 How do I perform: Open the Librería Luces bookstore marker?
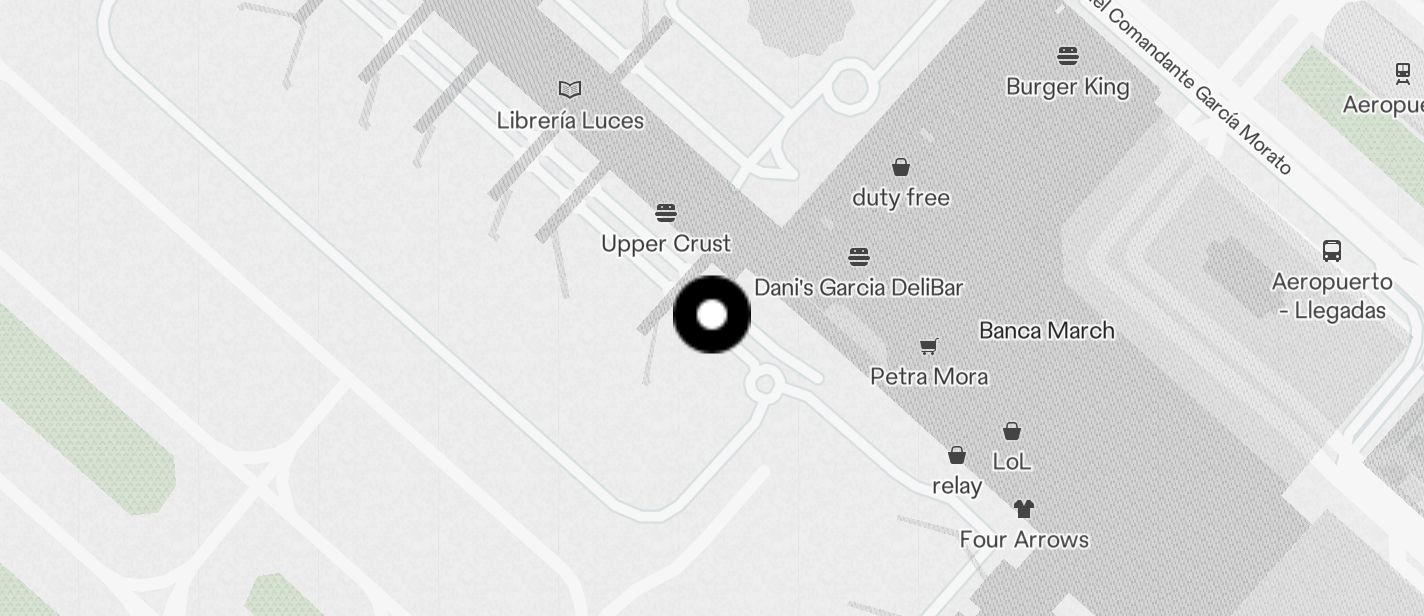[x=570, y=90]
